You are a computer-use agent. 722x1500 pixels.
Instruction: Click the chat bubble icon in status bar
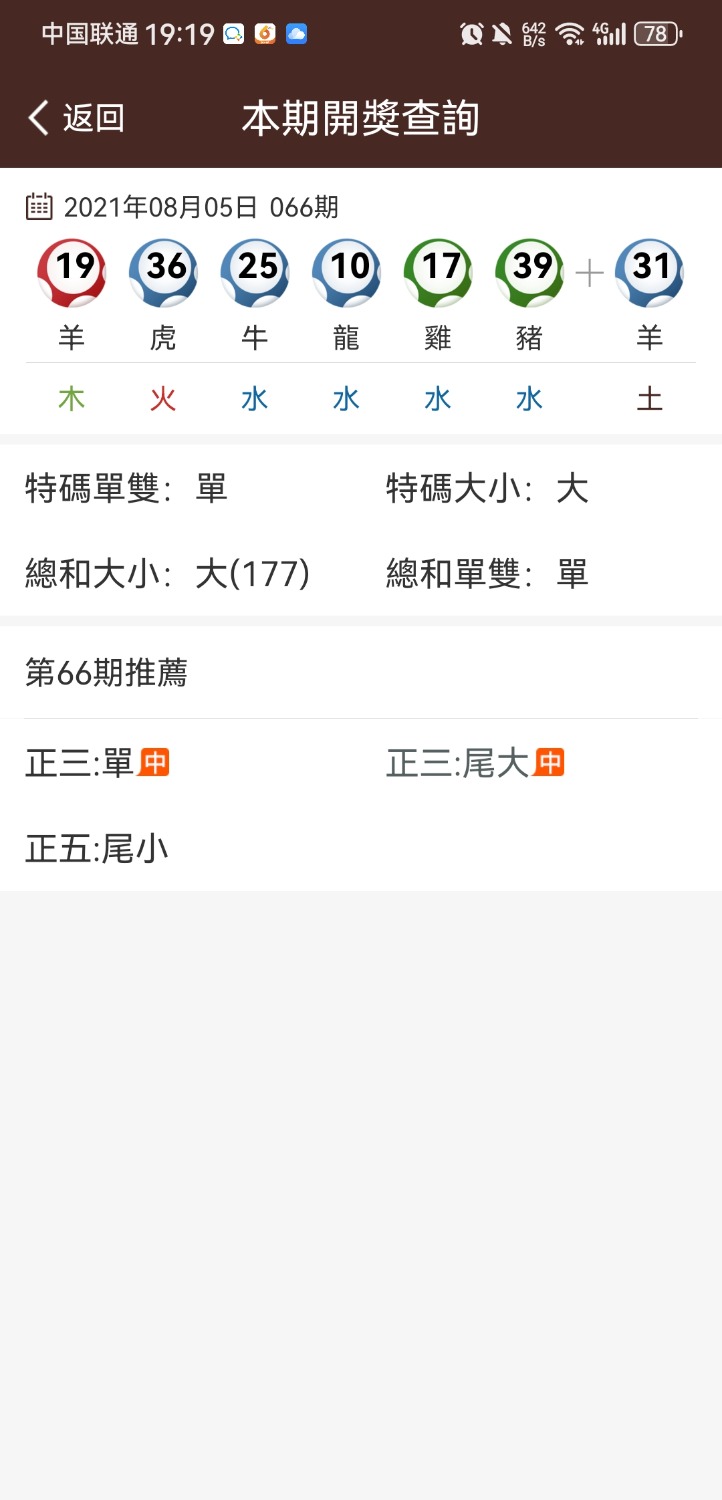[x=234, y=32]
